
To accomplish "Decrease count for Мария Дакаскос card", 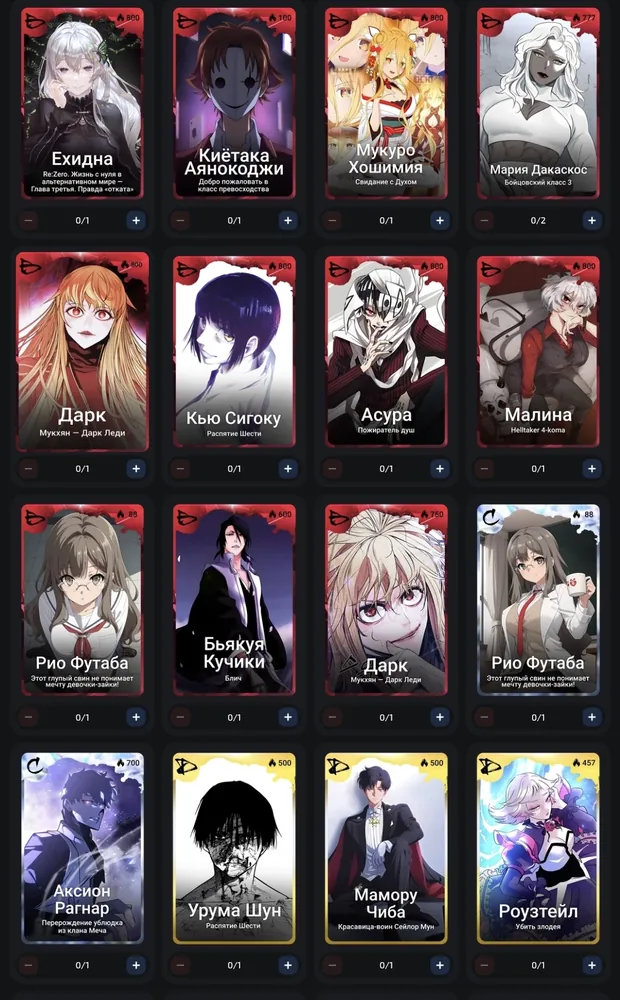I will pyautogui.click(x=484, y=220).
